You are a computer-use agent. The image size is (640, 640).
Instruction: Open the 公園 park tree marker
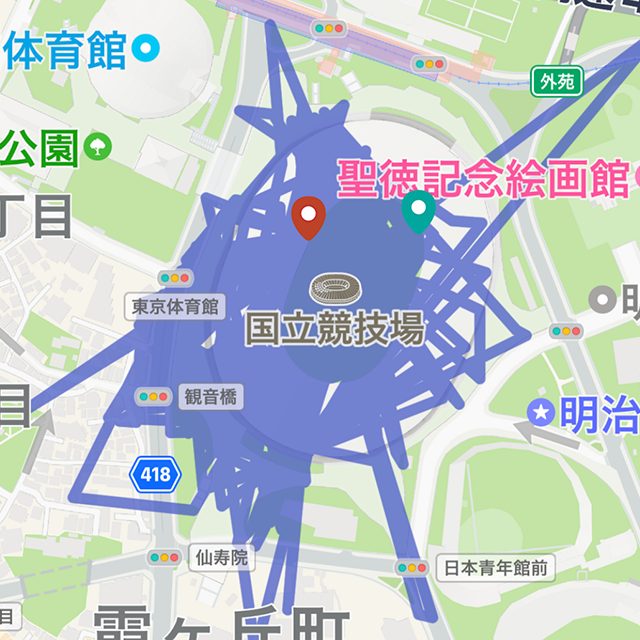pos(99,148)
